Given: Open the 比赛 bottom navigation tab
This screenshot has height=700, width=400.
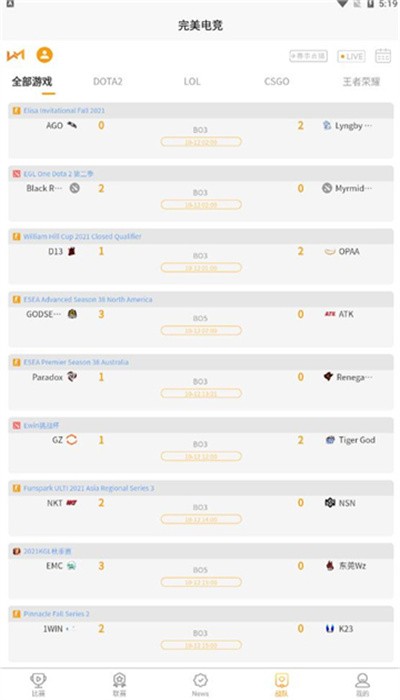Looking at the screenshot, I should pyautogui.click(x=38, y=684).
